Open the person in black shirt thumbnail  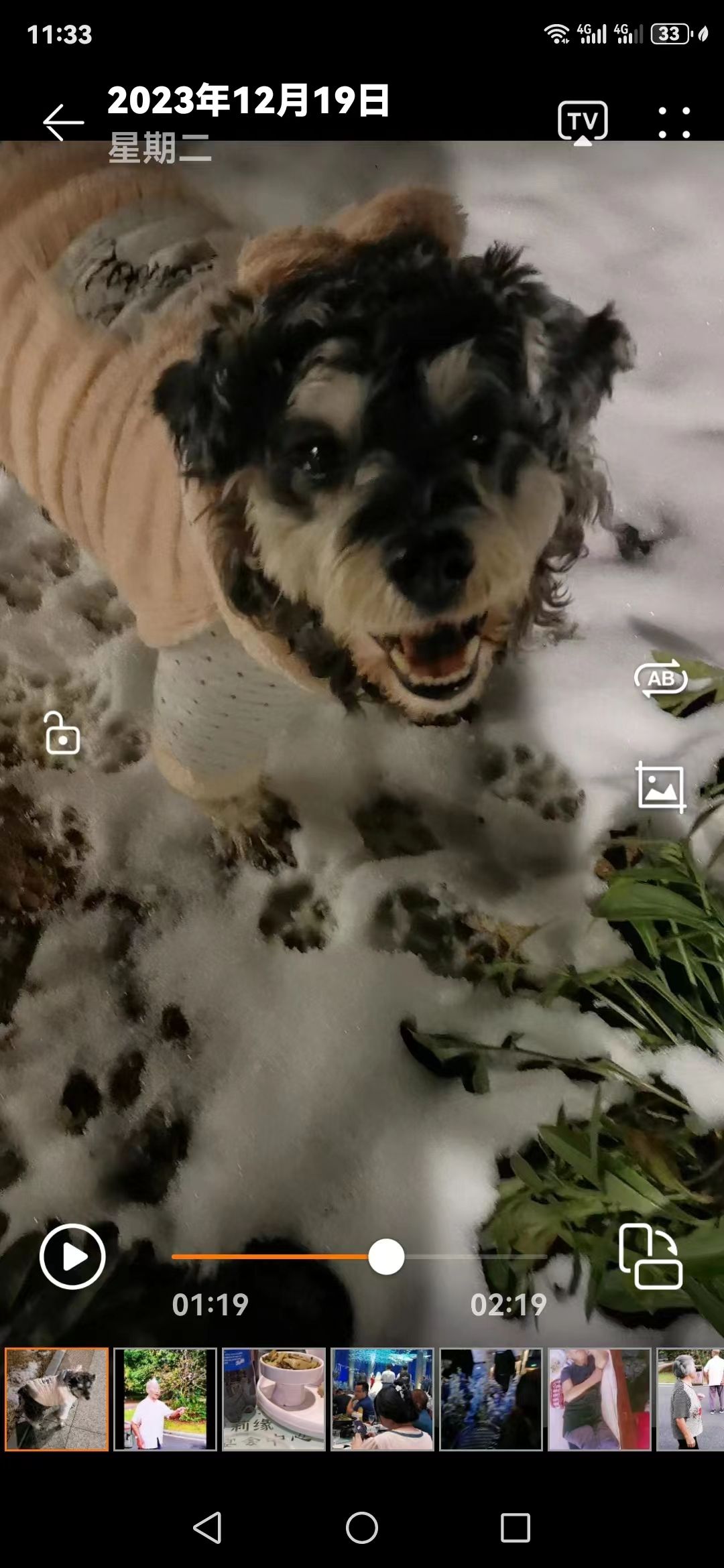pos(599,1399)
